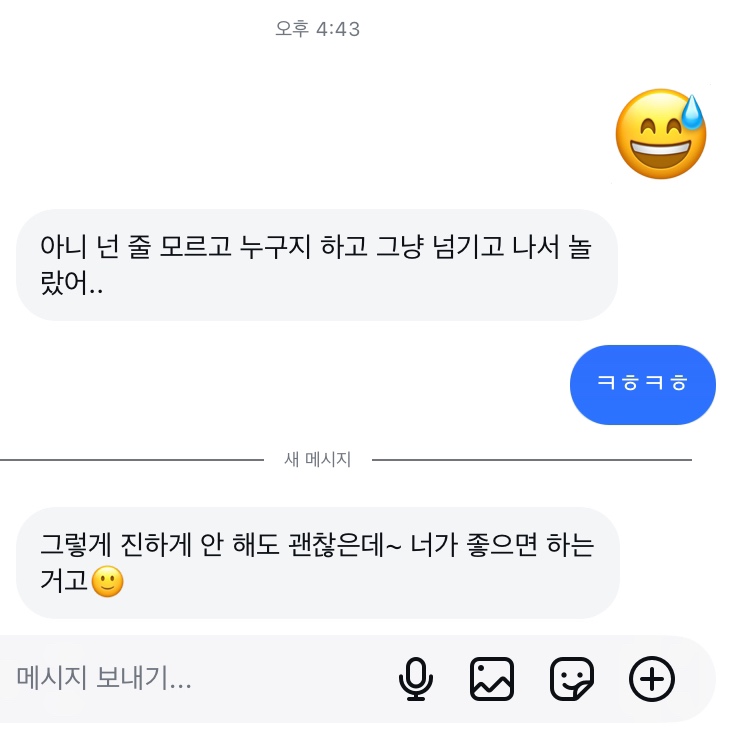Open the sticker picker

(572, 679)
